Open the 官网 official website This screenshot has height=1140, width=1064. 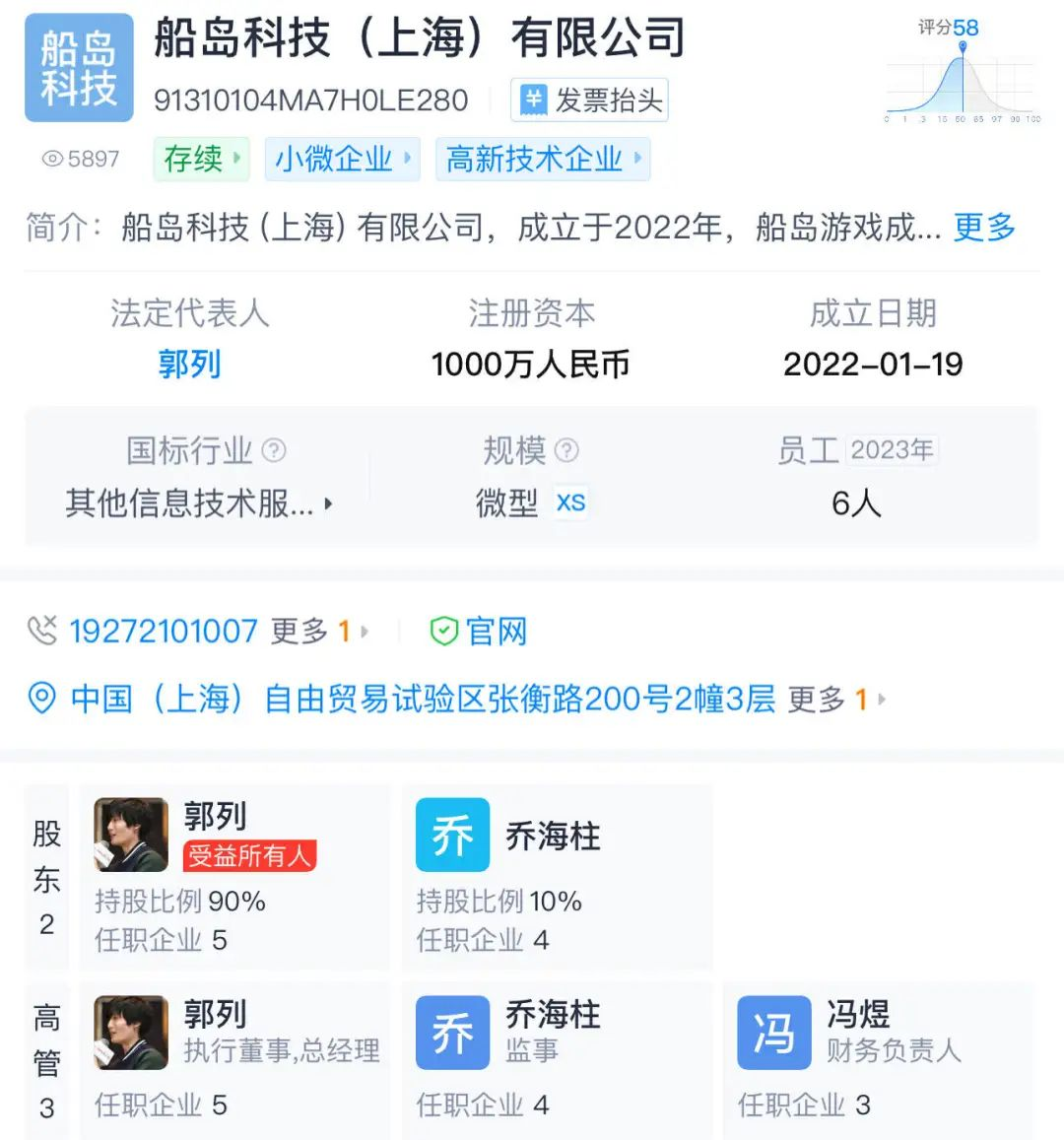pyautogui.click(x=480, y=631)
